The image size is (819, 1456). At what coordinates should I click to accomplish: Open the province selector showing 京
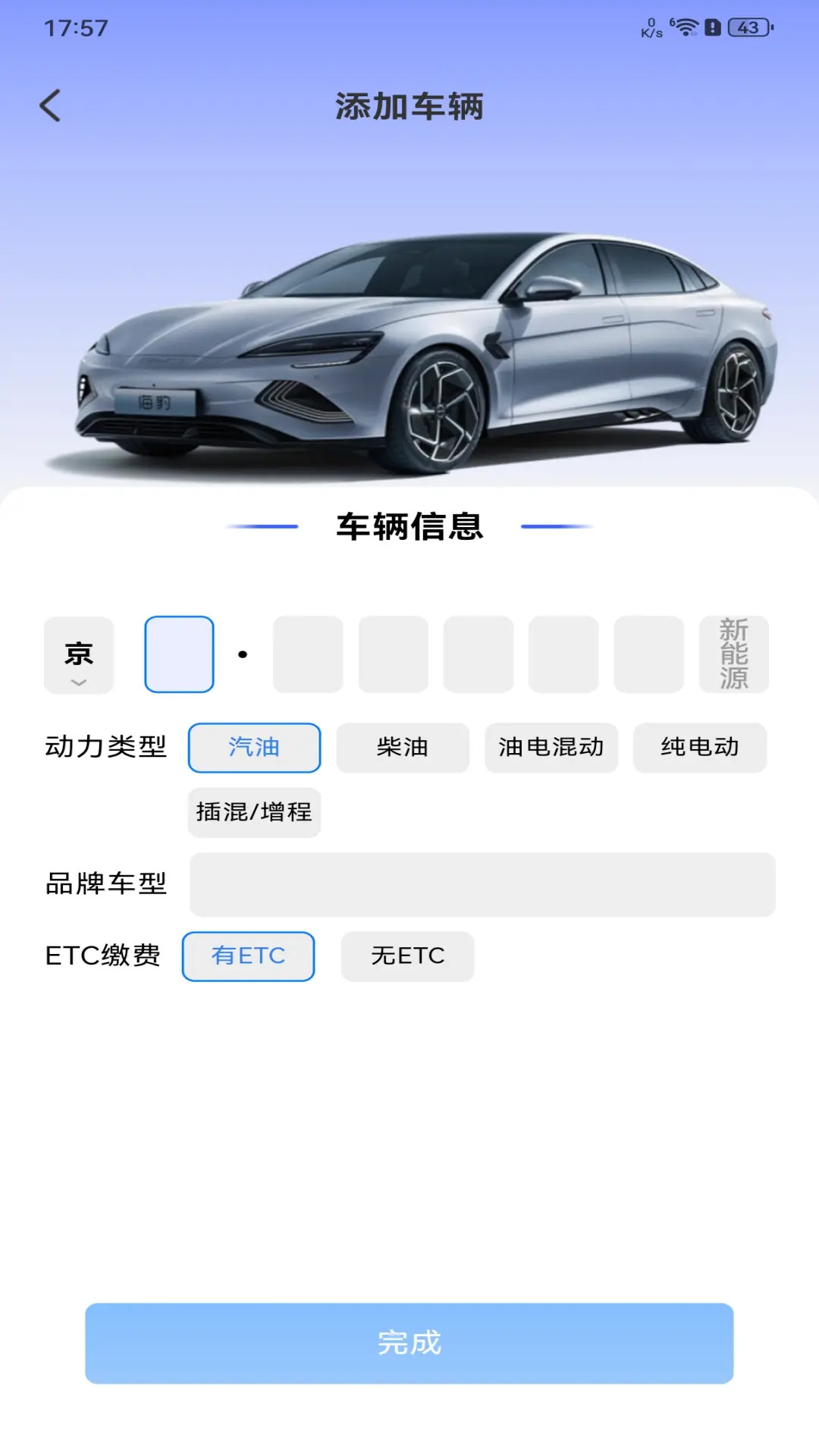point(79,655)
